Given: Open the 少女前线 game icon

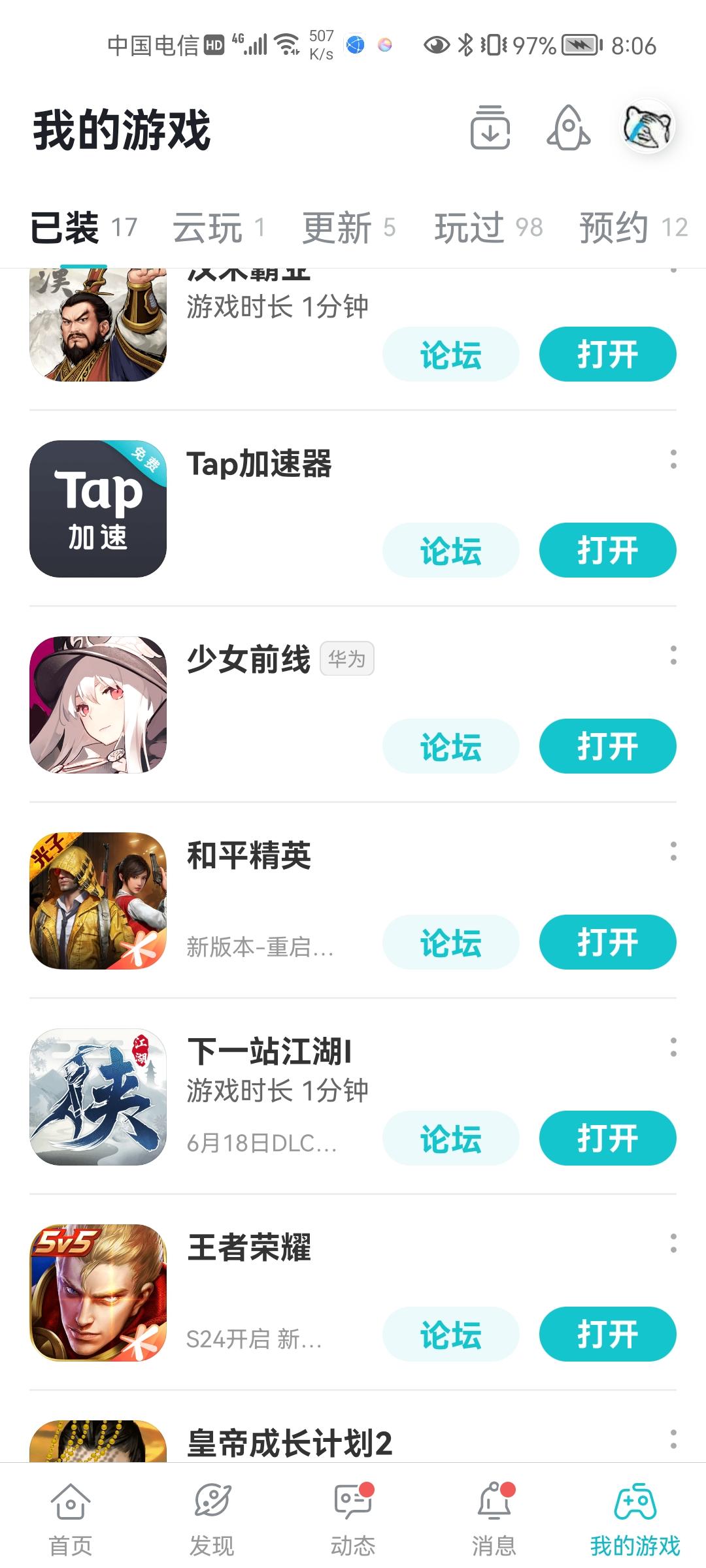Looking at the screenshot, I should coord(98,706).
